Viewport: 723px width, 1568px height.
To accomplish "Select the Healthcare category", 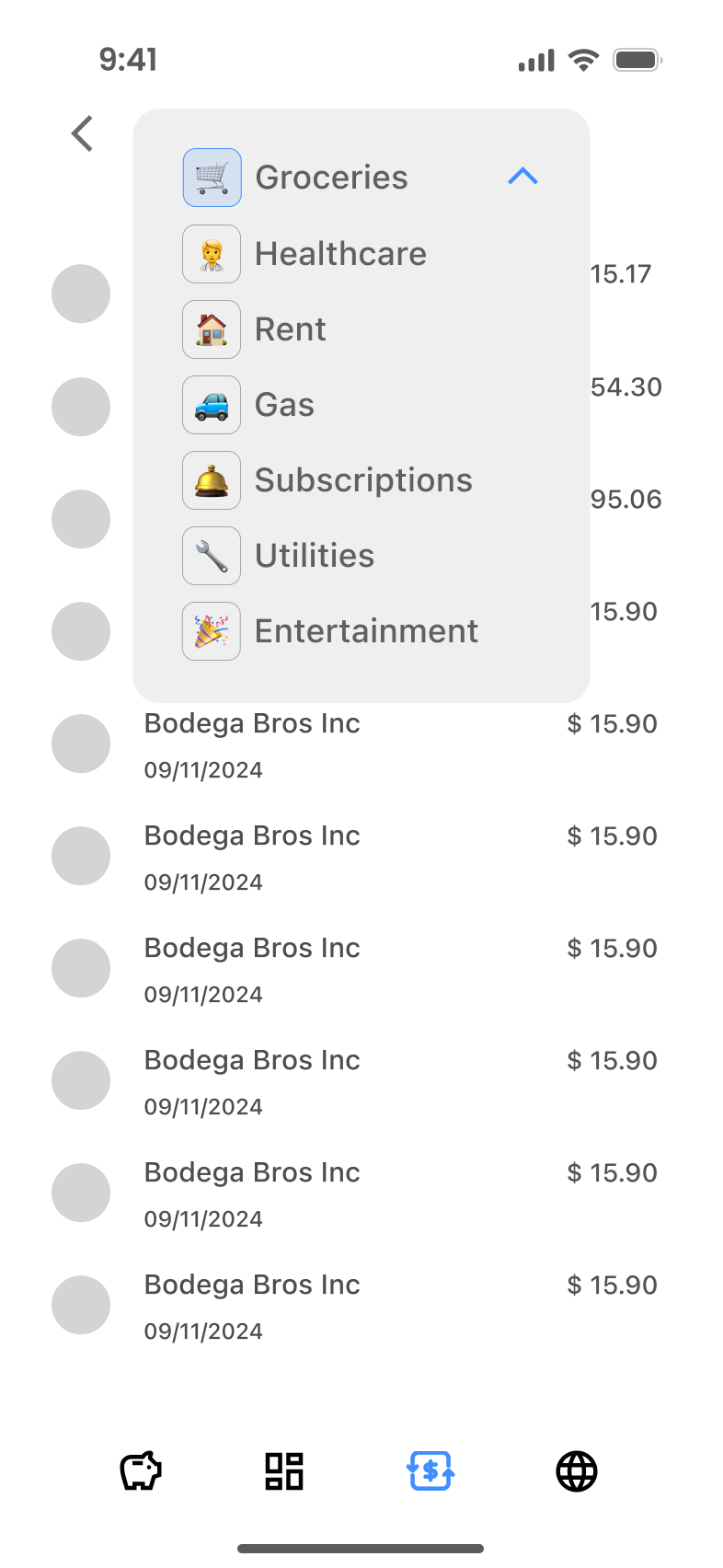I will click(340, 254).
